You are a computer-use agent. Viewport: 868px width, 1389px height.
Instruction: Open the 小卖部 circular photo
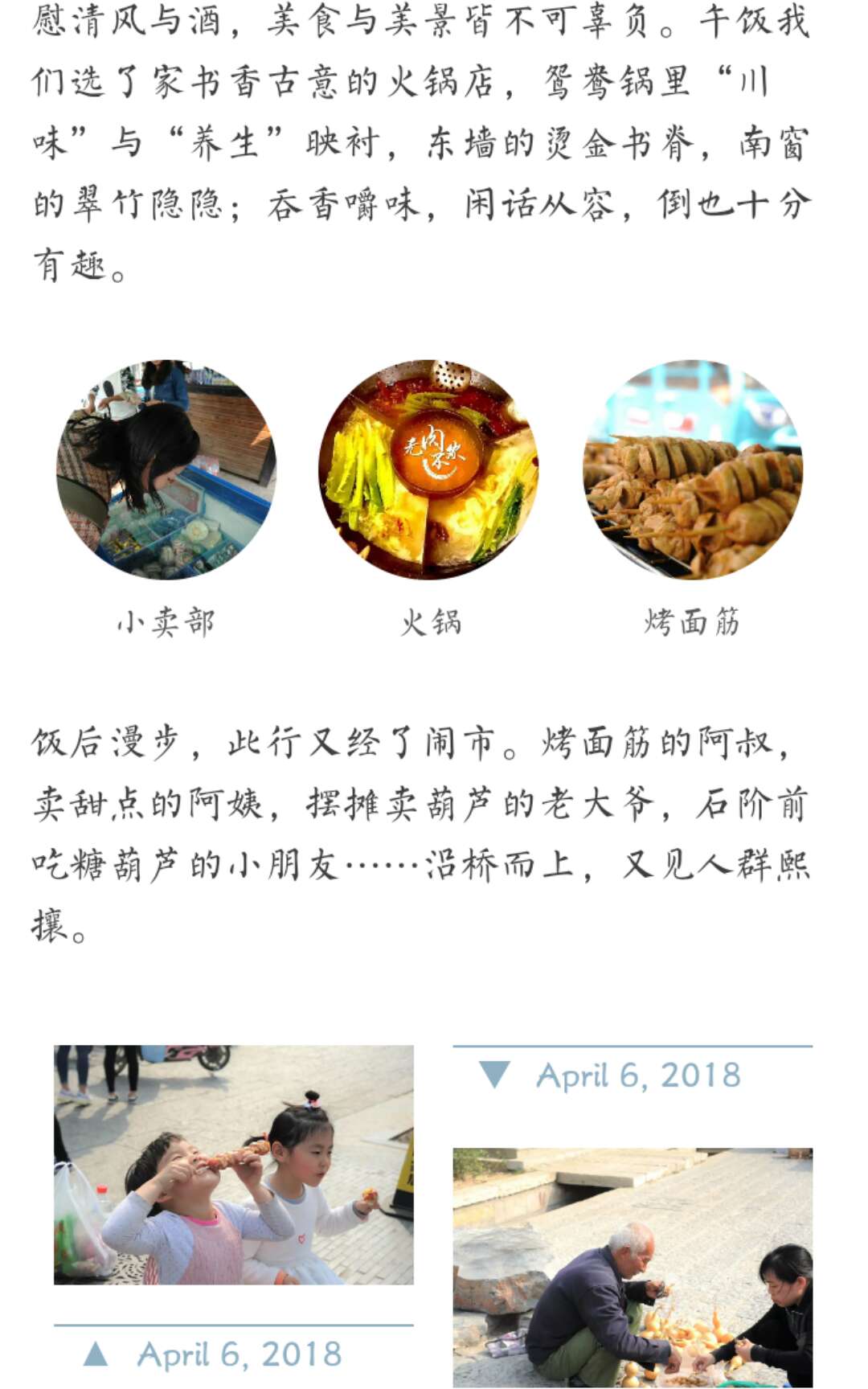166,469
